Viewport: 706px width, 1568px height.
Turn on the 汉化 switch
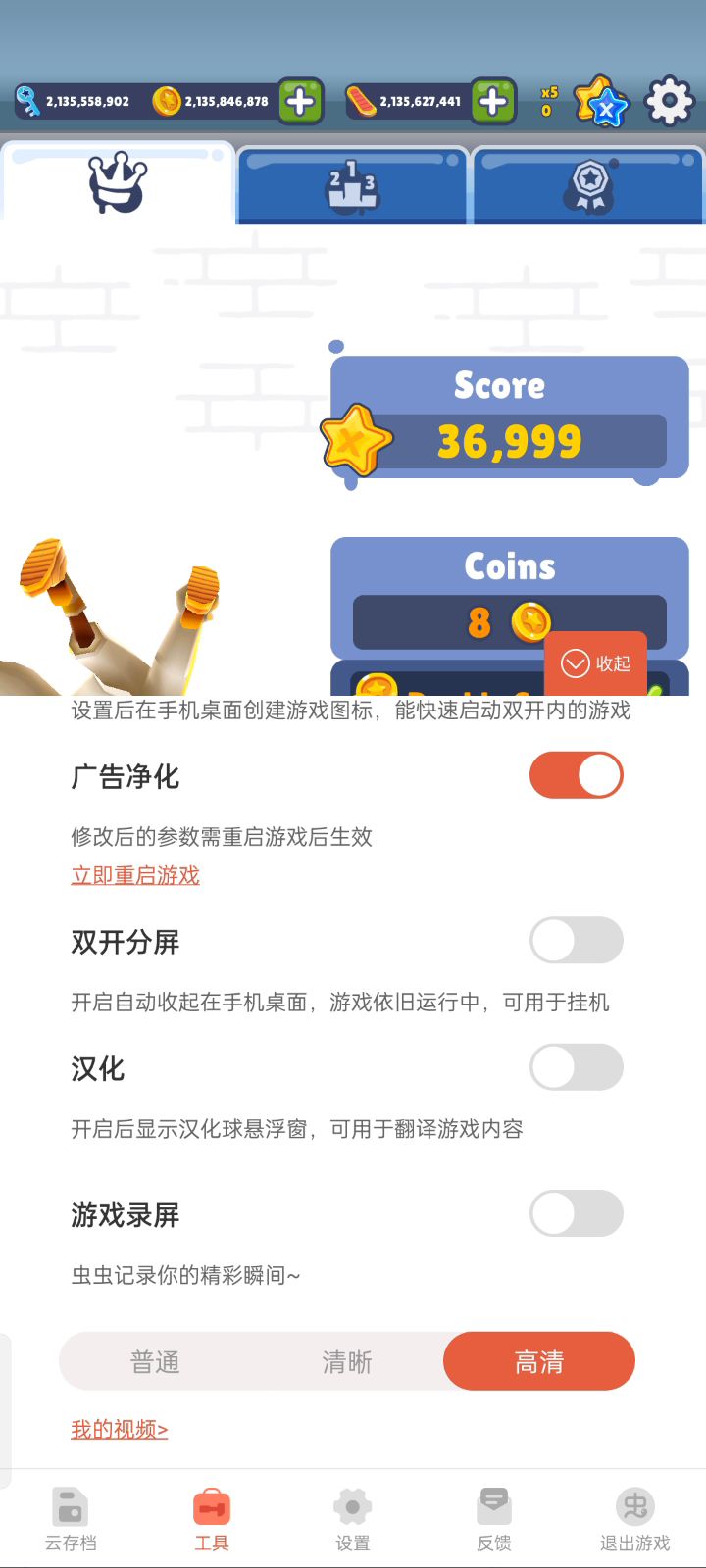tap(577, 1067)
